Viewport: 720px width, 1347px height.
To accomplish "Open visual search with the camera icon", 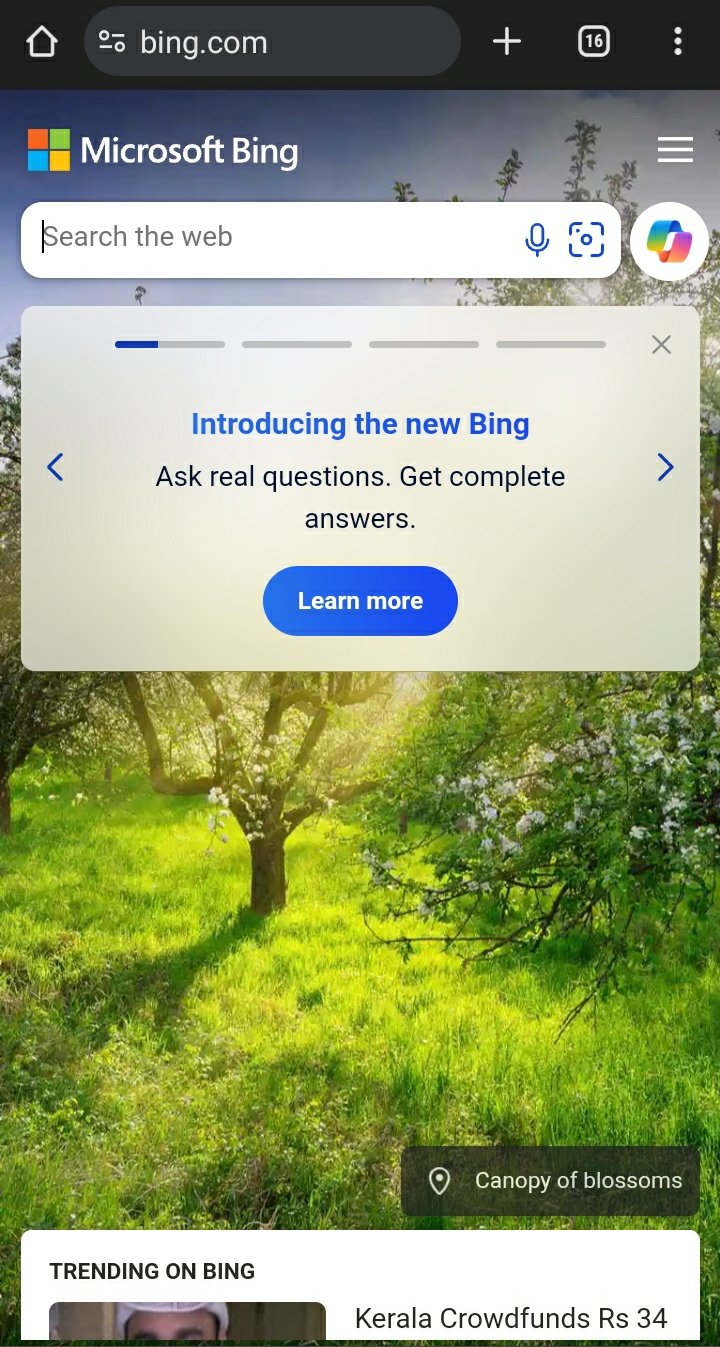I will tap(587, 239).
